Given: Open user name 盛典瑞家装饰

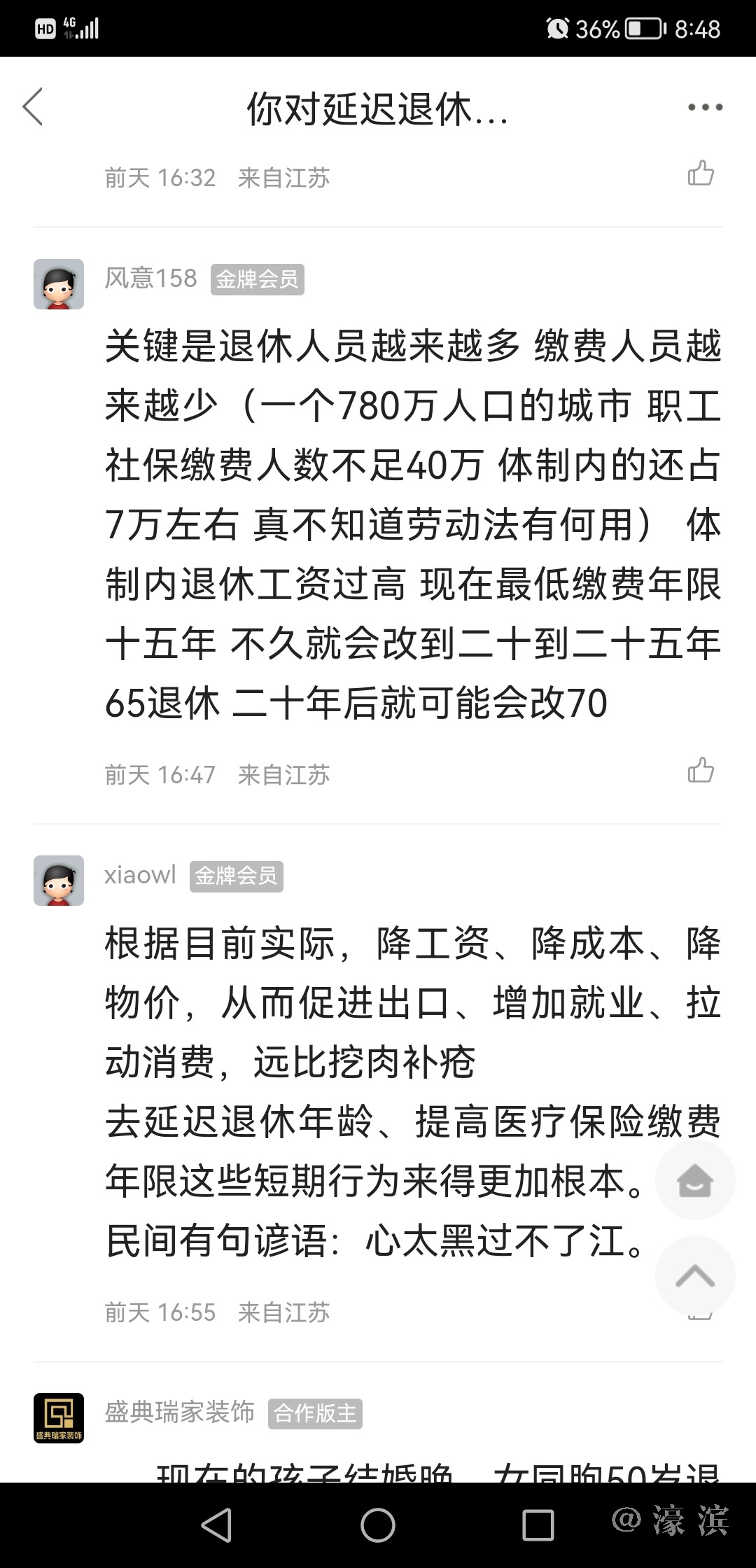Looking at the screenshot, I should [180, 1413].
